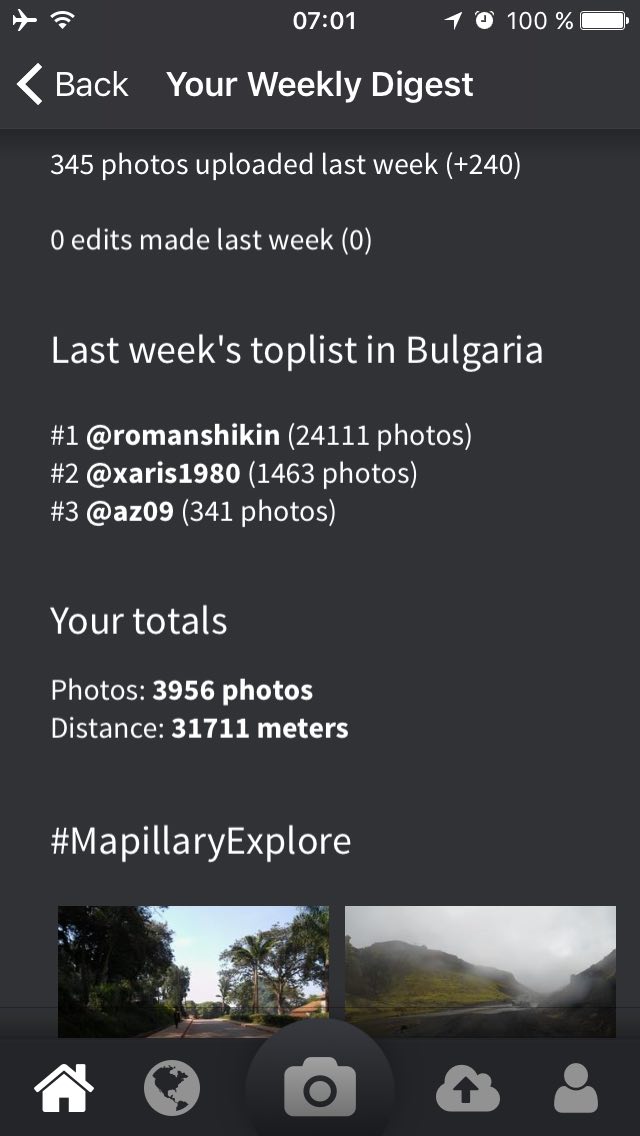The height and width of the screenshot is (1136, 640).
Task: Open @az09's profile
Action: tap(130, 511)
